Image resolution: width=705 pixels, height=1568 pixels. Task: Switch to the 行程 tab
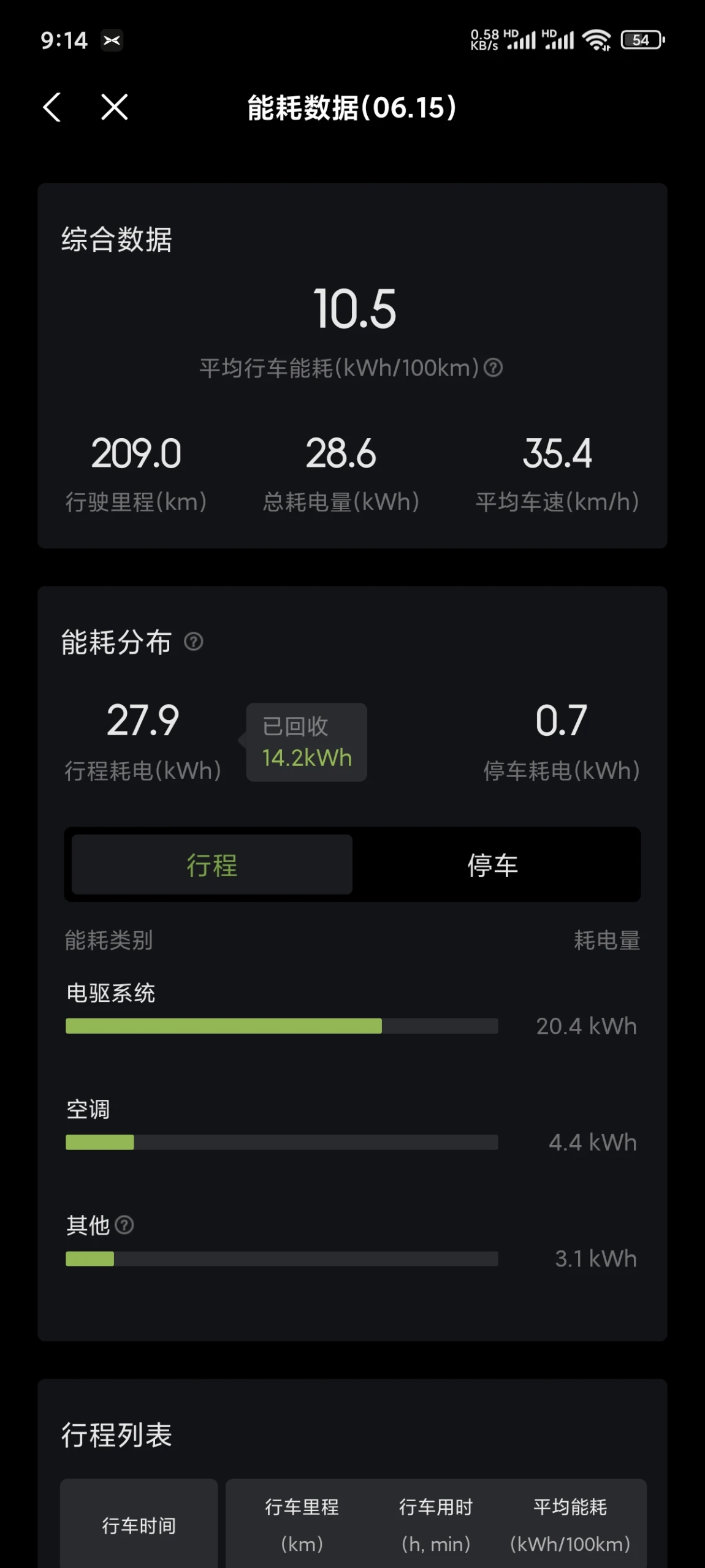pos(212,865)
